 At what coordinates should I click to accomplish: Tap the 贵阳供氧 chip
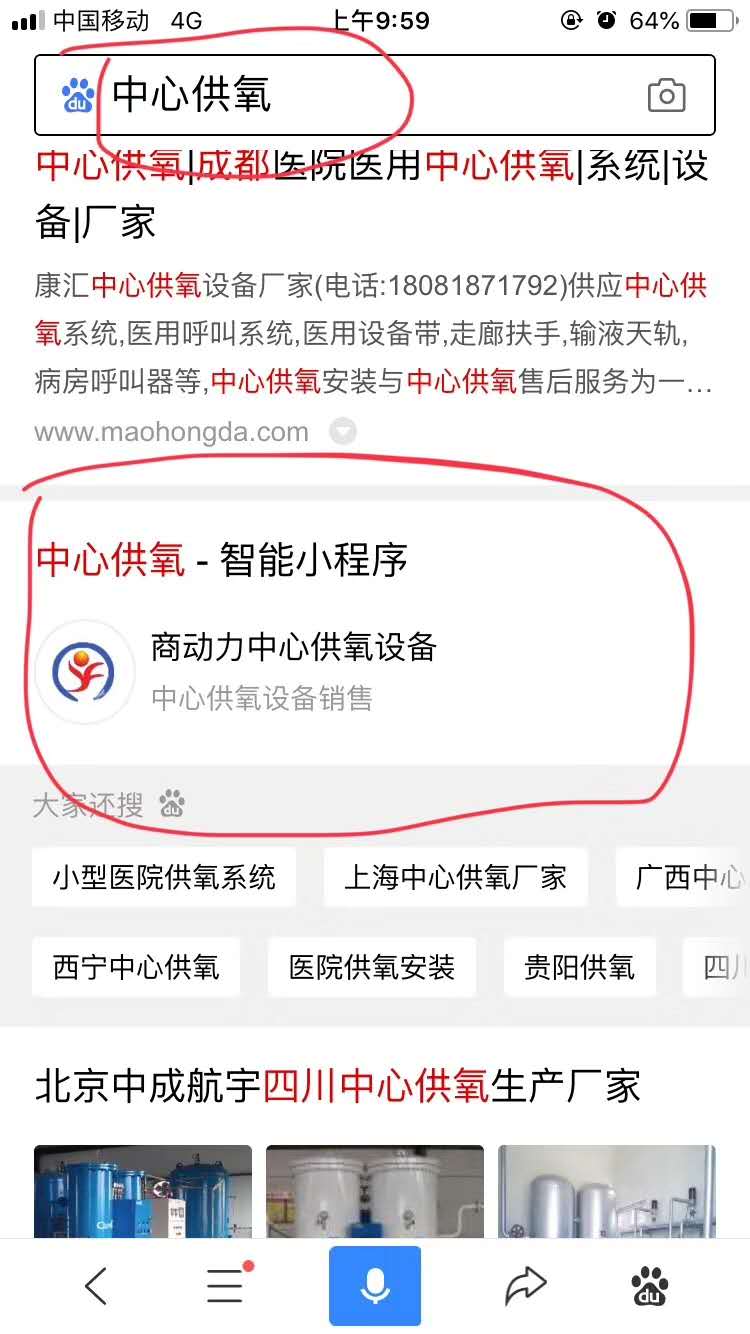pyautogui.click(x=579, y=967)
